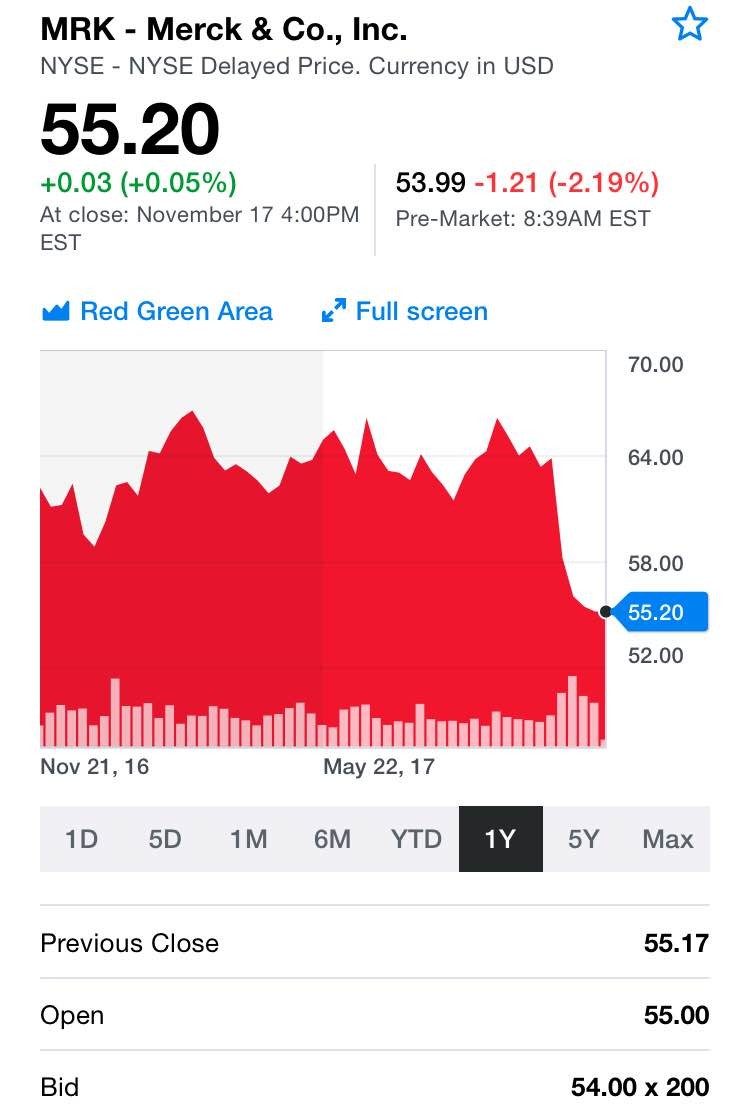Choose the YTD chart range
750x1114 pixels.
416,839
